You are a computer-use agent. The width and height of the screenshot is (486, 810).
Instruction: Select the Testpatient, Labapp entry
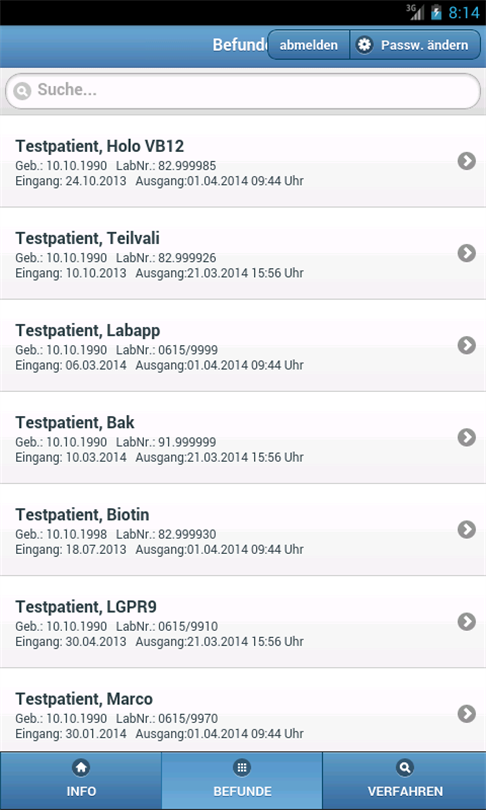243,346
